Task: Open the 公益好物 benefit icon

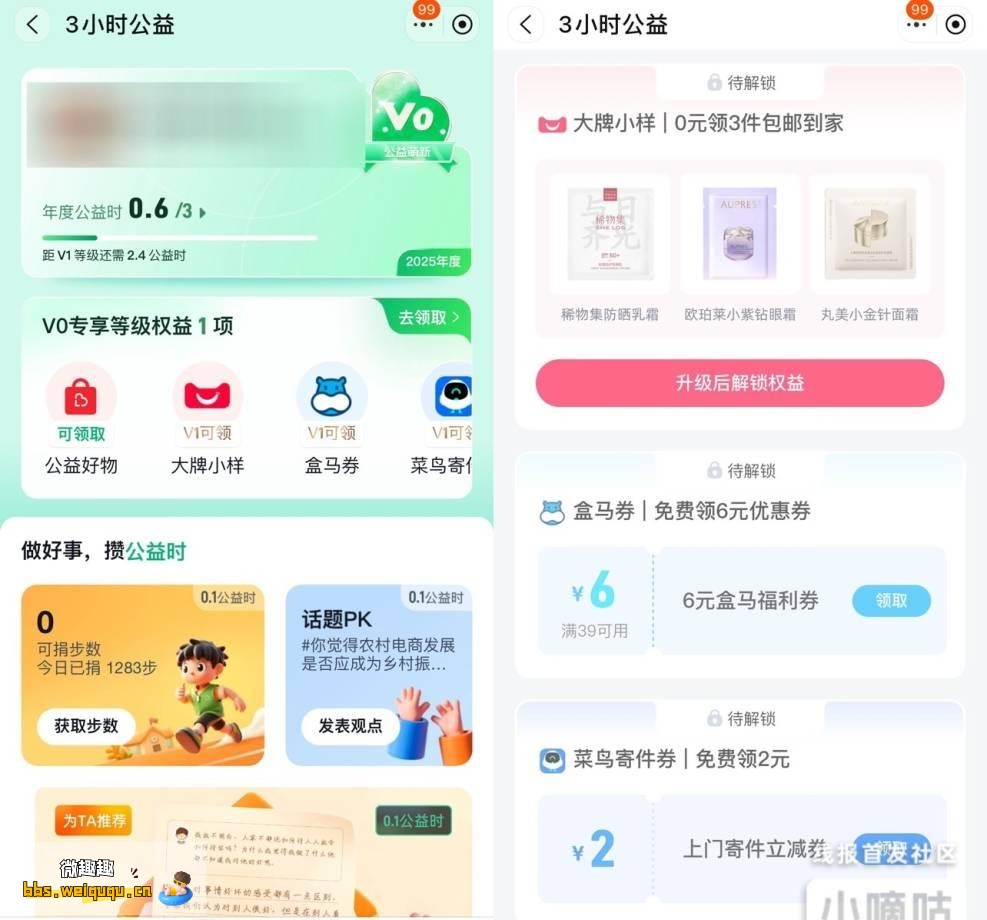Action: tap(81, 398)
